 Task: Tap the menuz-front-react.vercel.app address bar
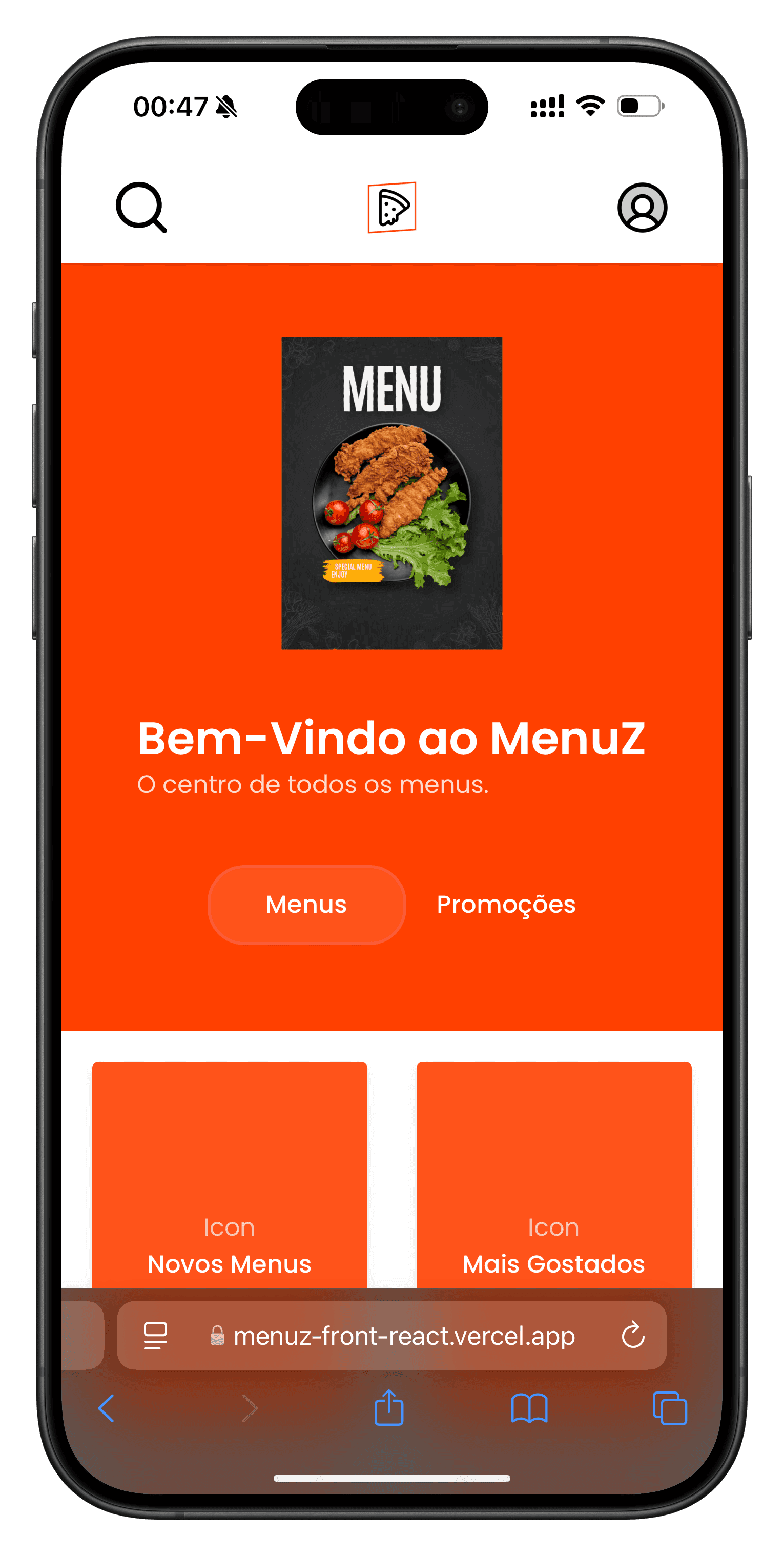click(392, 1335)
